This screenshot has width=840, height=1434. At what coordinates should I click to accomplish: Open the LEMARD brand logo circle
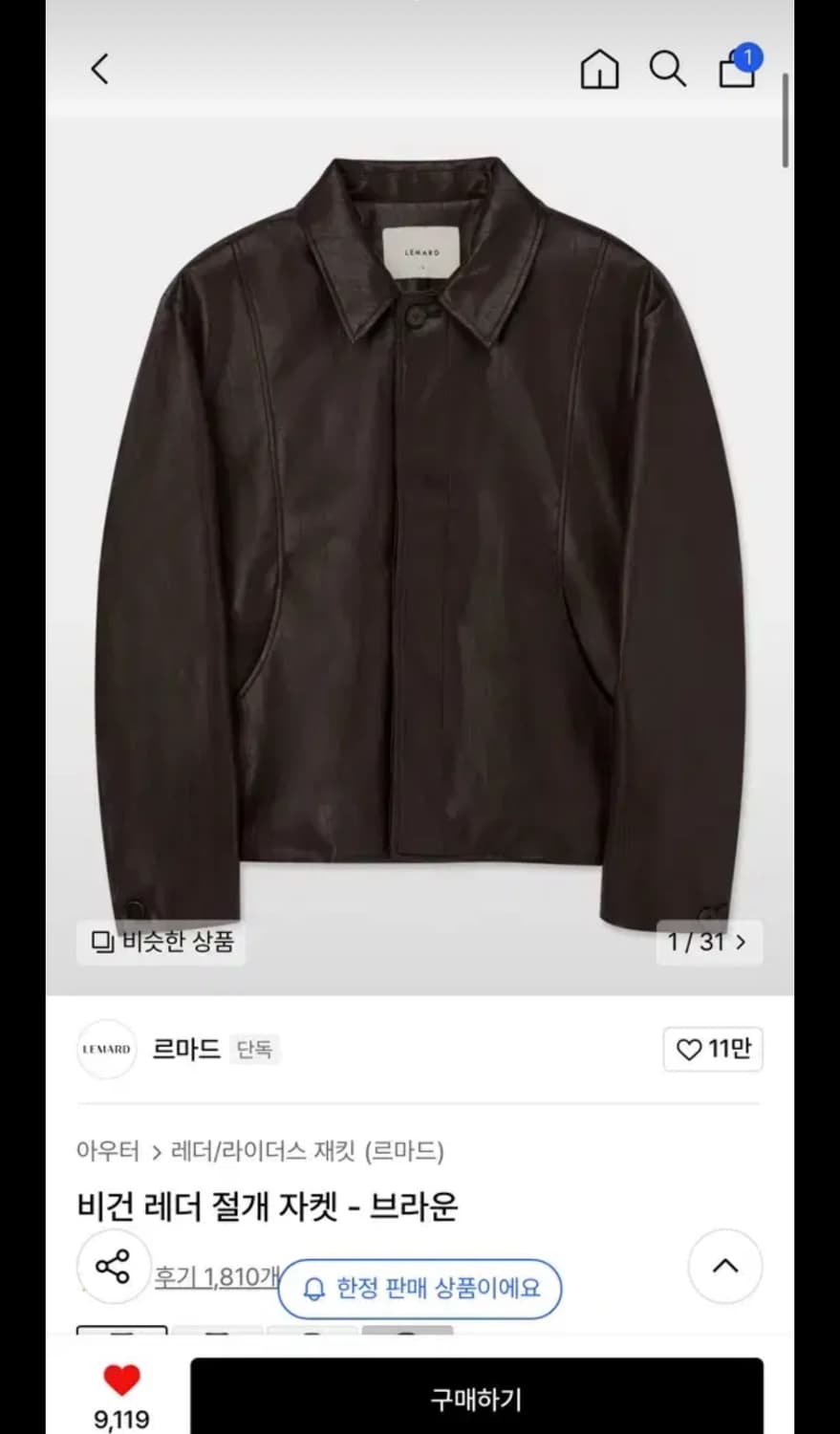[106, 1049]
